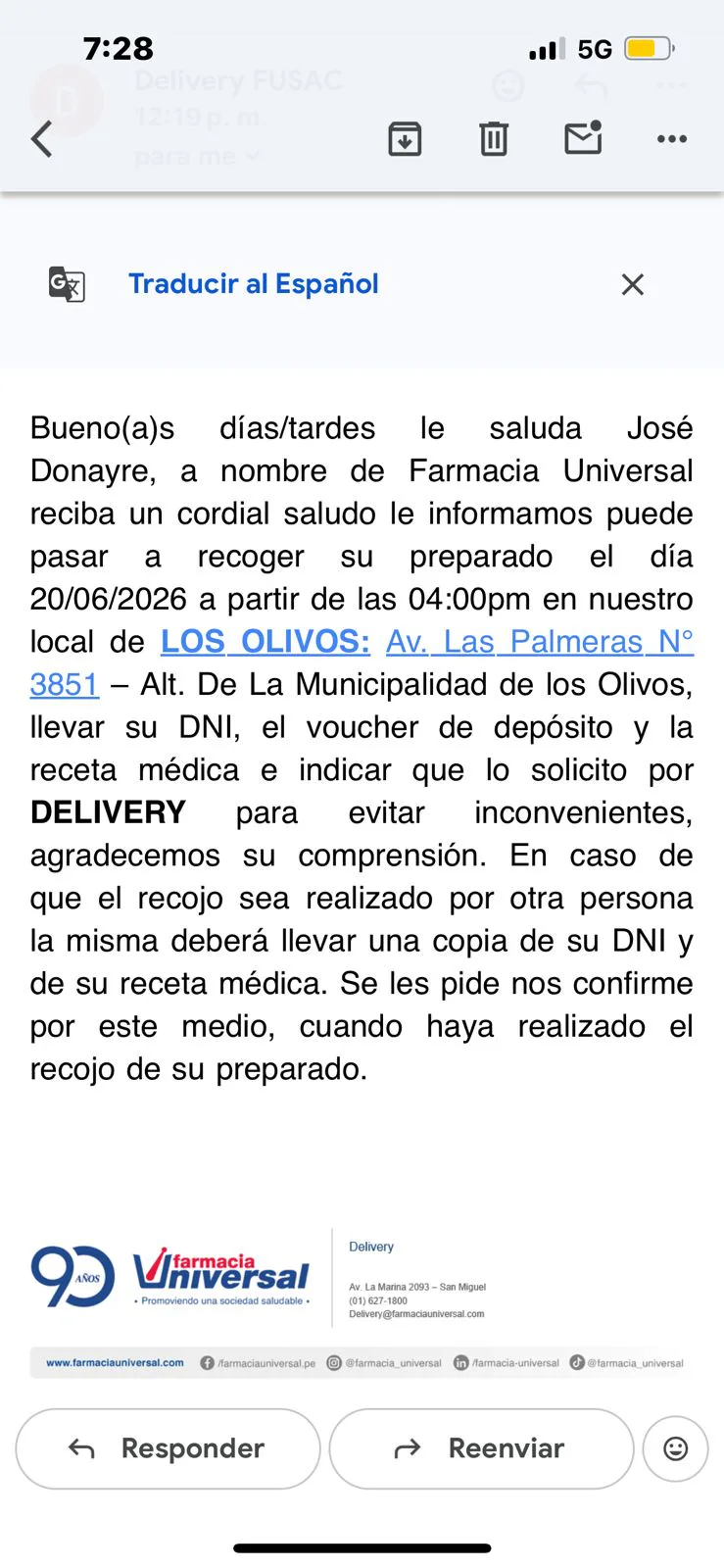Tap the Reenviar button
This screenshot has width=724, height=1568.
click(x=481, y=1448)
